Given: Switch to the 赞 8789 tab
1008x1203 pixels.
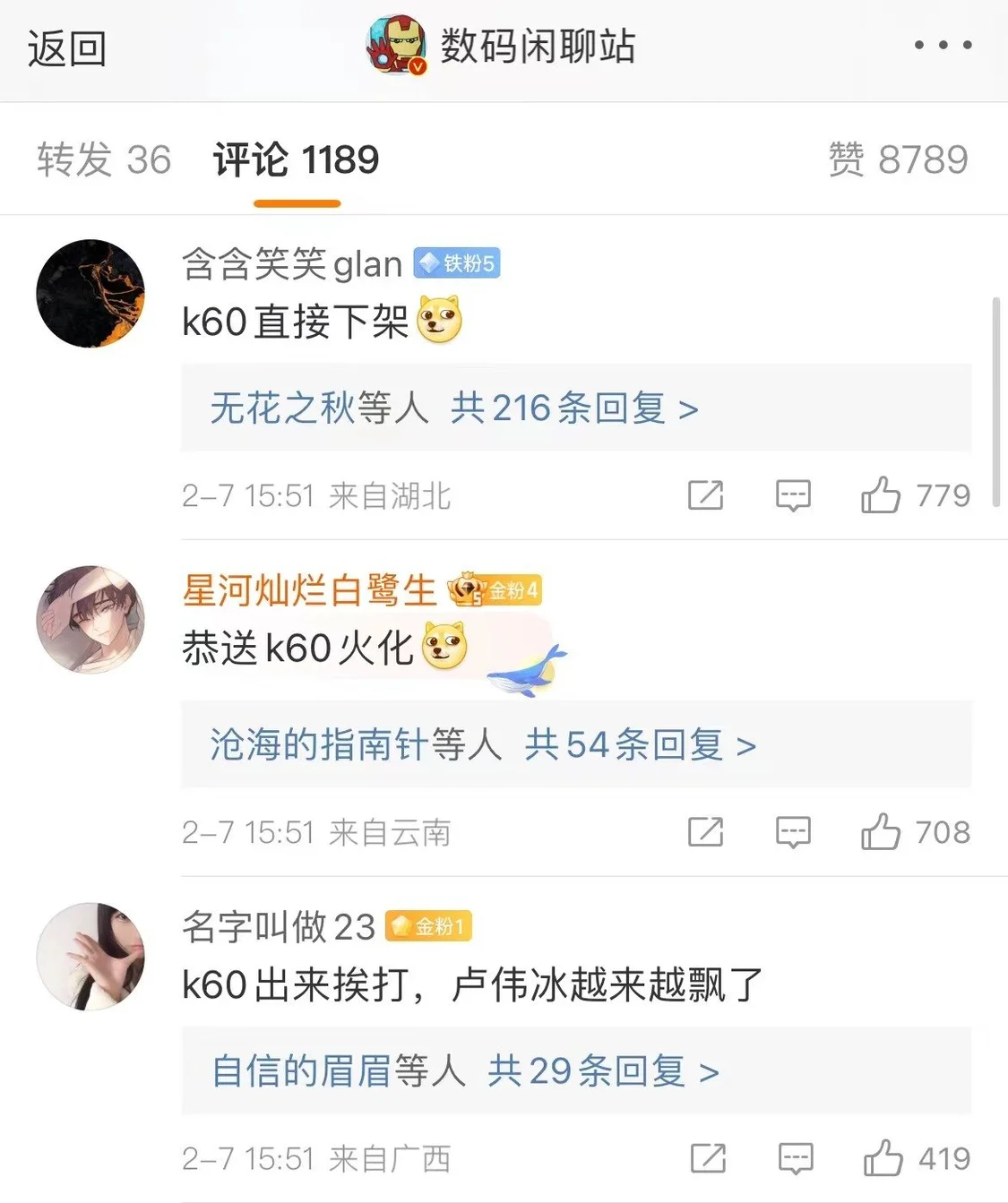Looking at the screenshot, I should [898, 160].
